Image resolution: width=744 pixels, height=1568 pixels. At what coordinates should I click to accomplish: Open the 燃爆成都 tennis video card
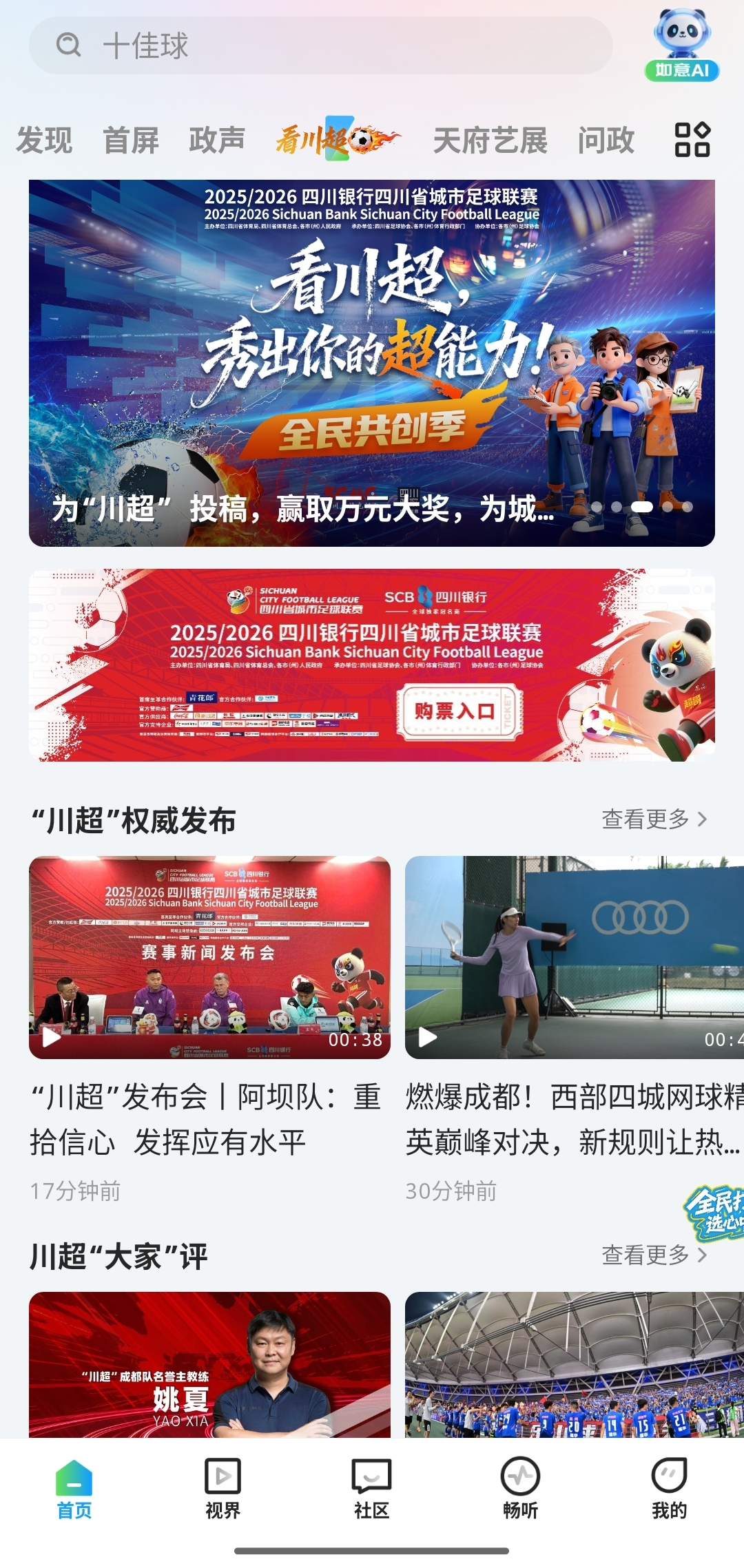[x=574, y=957]
